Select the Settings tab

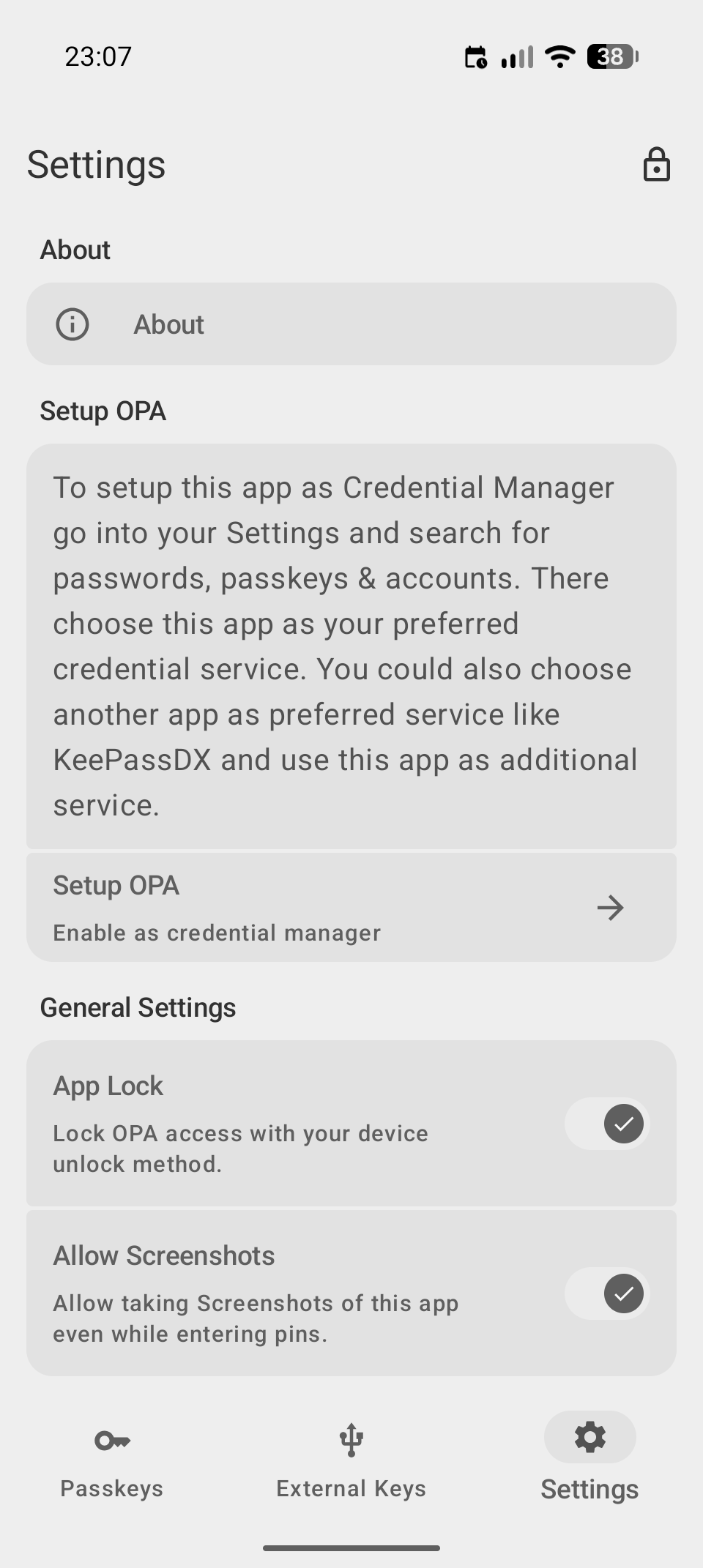pos(589,1460)
